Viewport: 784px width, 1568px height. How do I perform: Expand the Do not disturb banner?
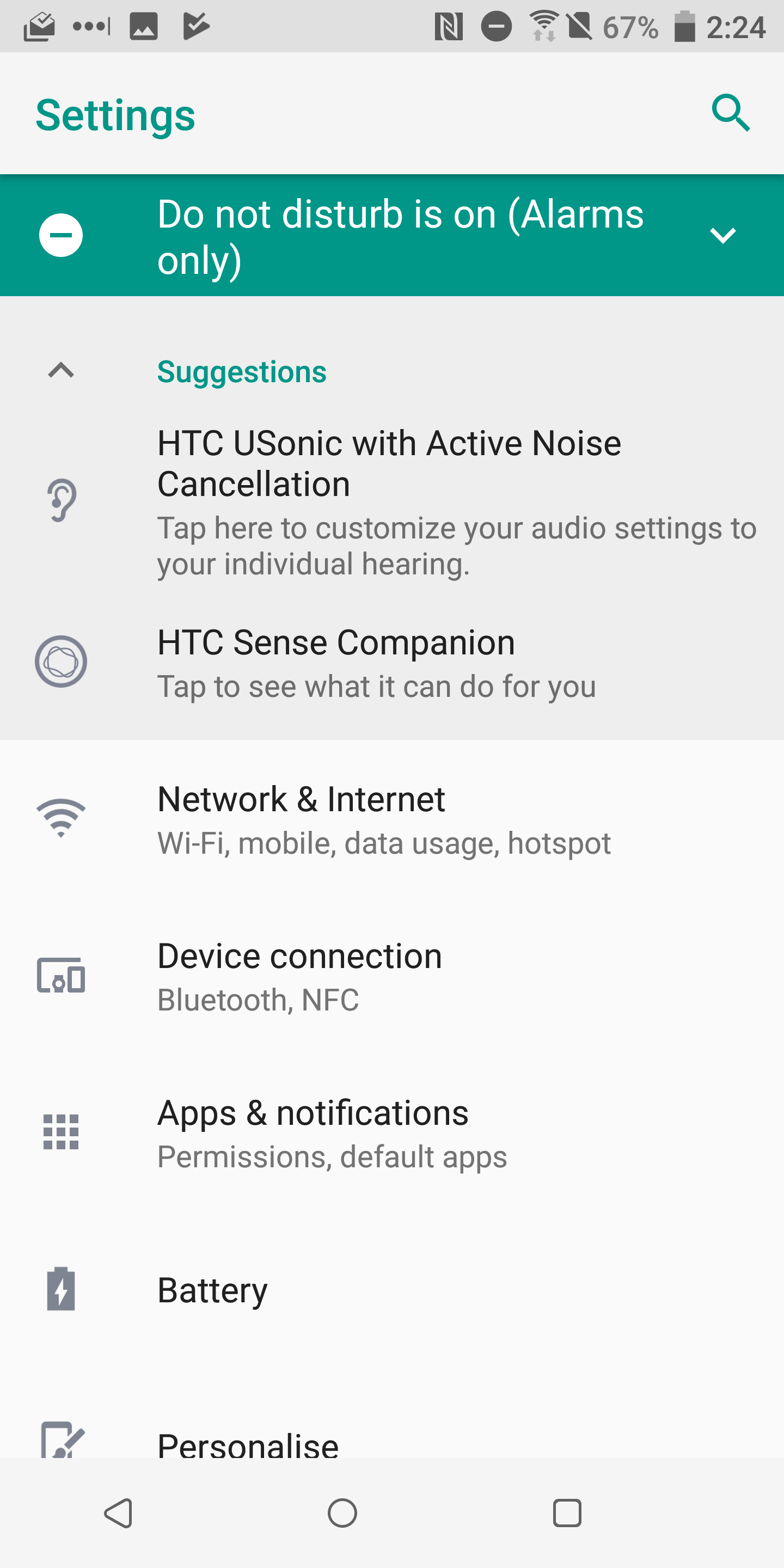(x=722, y=235)
